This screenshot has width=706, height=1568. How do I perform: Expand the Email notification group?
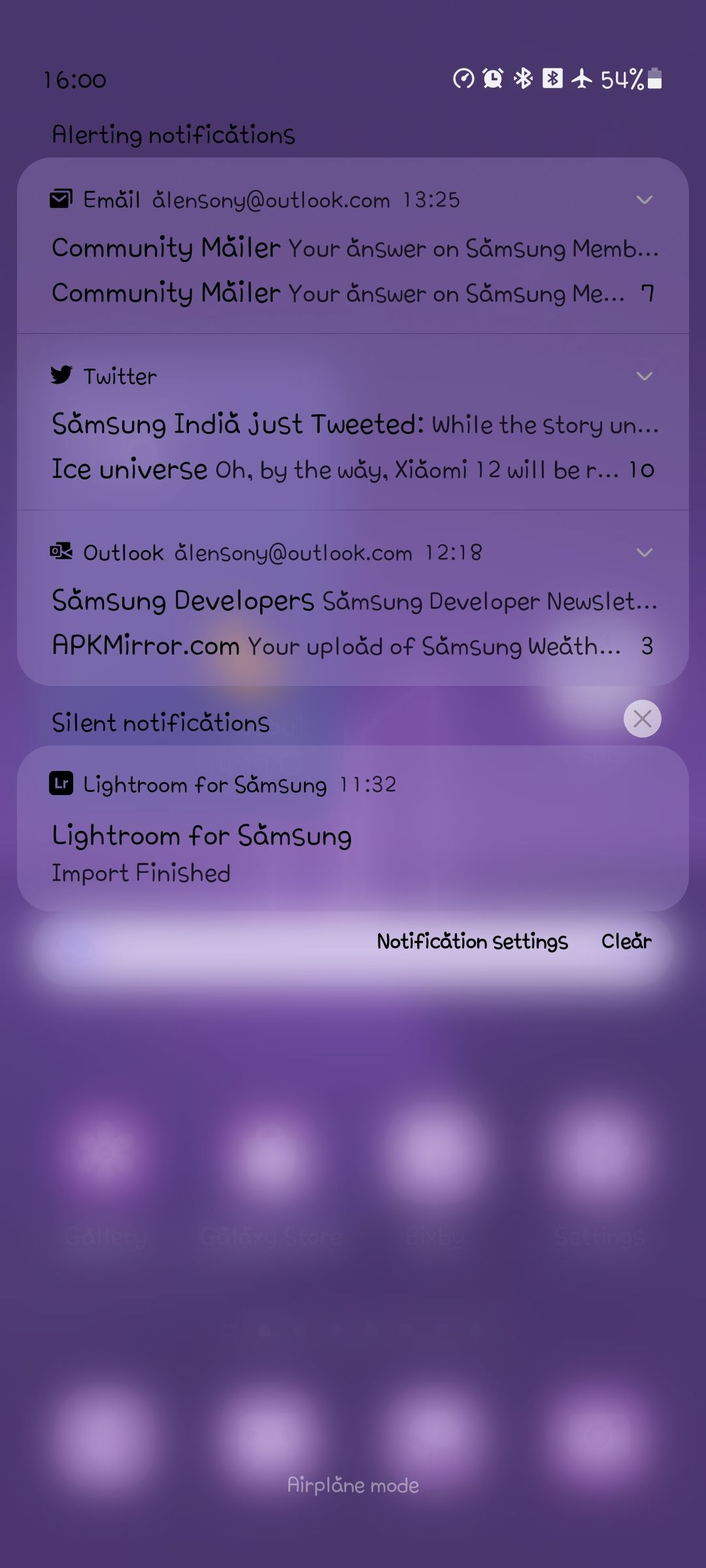pos(644,200)
